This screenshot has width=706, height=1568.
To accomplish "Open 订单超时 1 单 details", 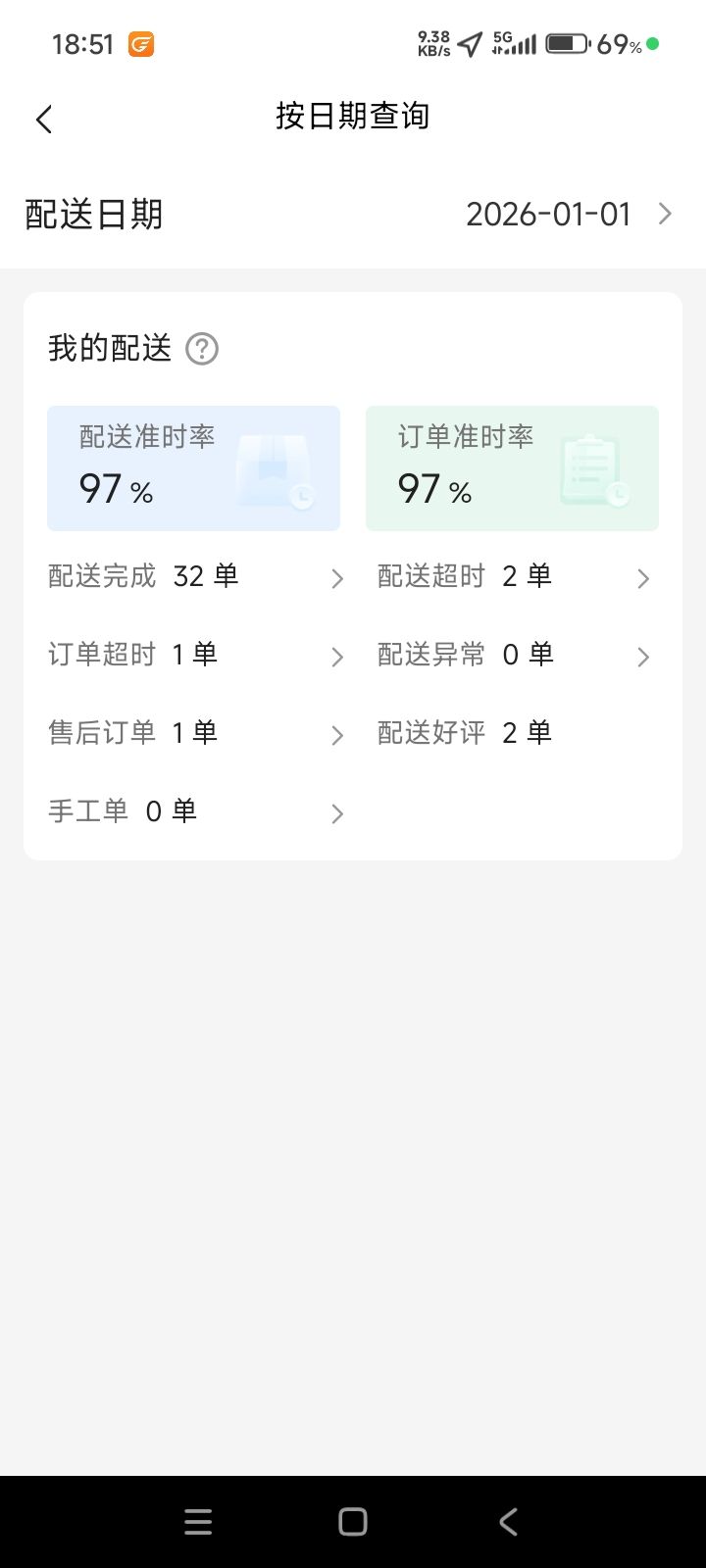I will (196, 656).
